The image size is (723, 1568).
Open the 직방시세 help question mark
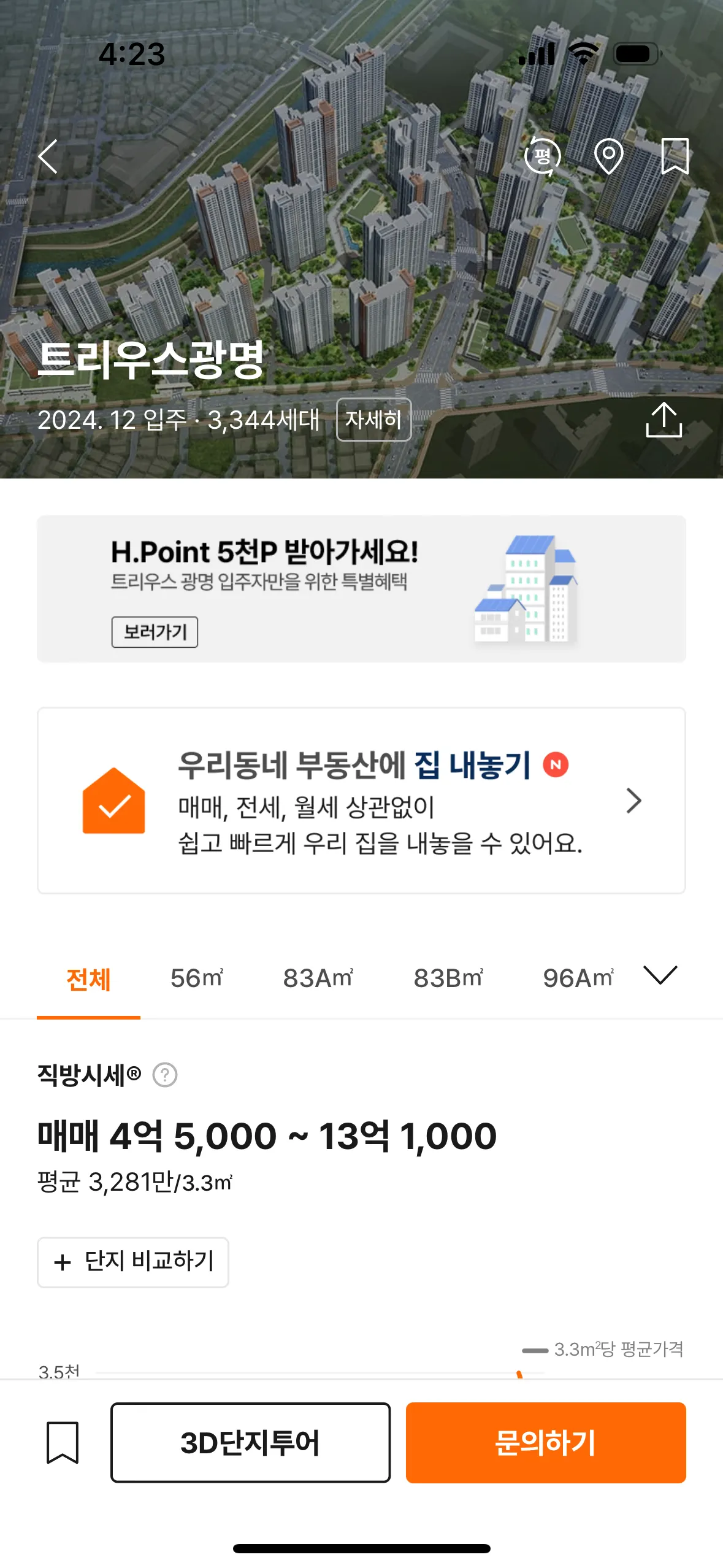tap(165, 1075)
